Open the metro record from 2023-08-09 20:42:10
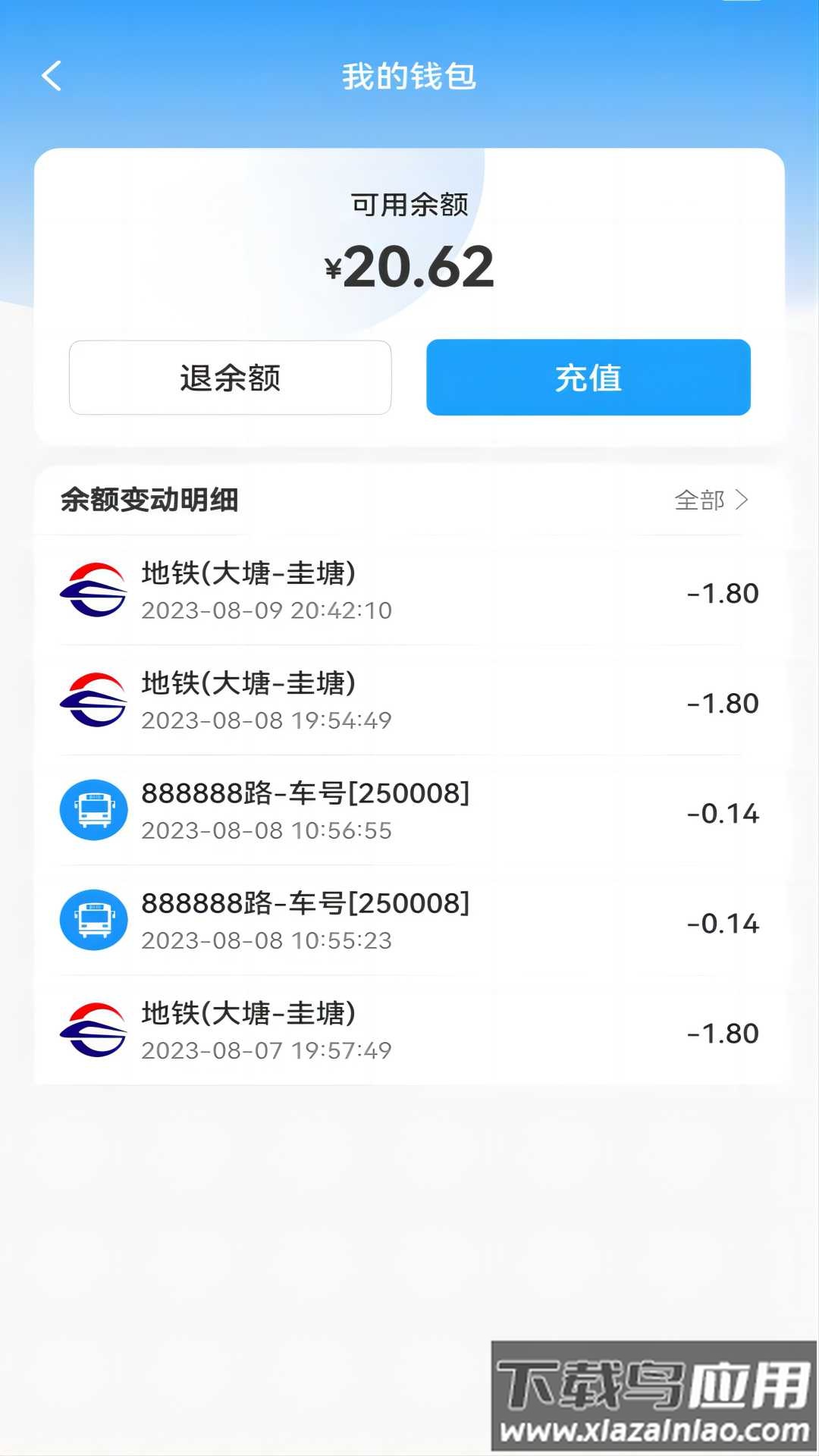This screenshot has height=1456, width=819. pos(409,591)
